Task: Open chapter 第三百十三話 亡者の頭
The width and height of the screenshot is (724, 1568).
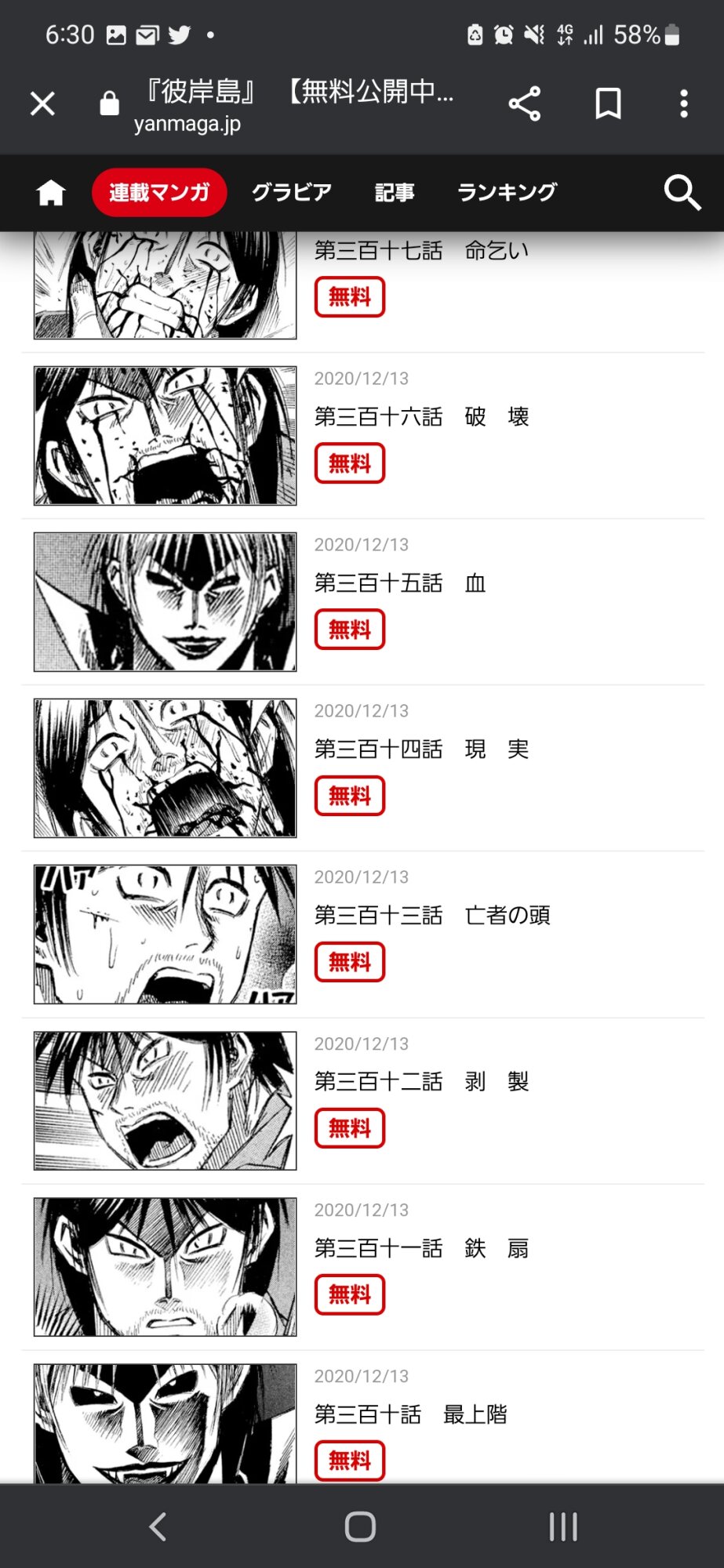Action: pos(431,916)
